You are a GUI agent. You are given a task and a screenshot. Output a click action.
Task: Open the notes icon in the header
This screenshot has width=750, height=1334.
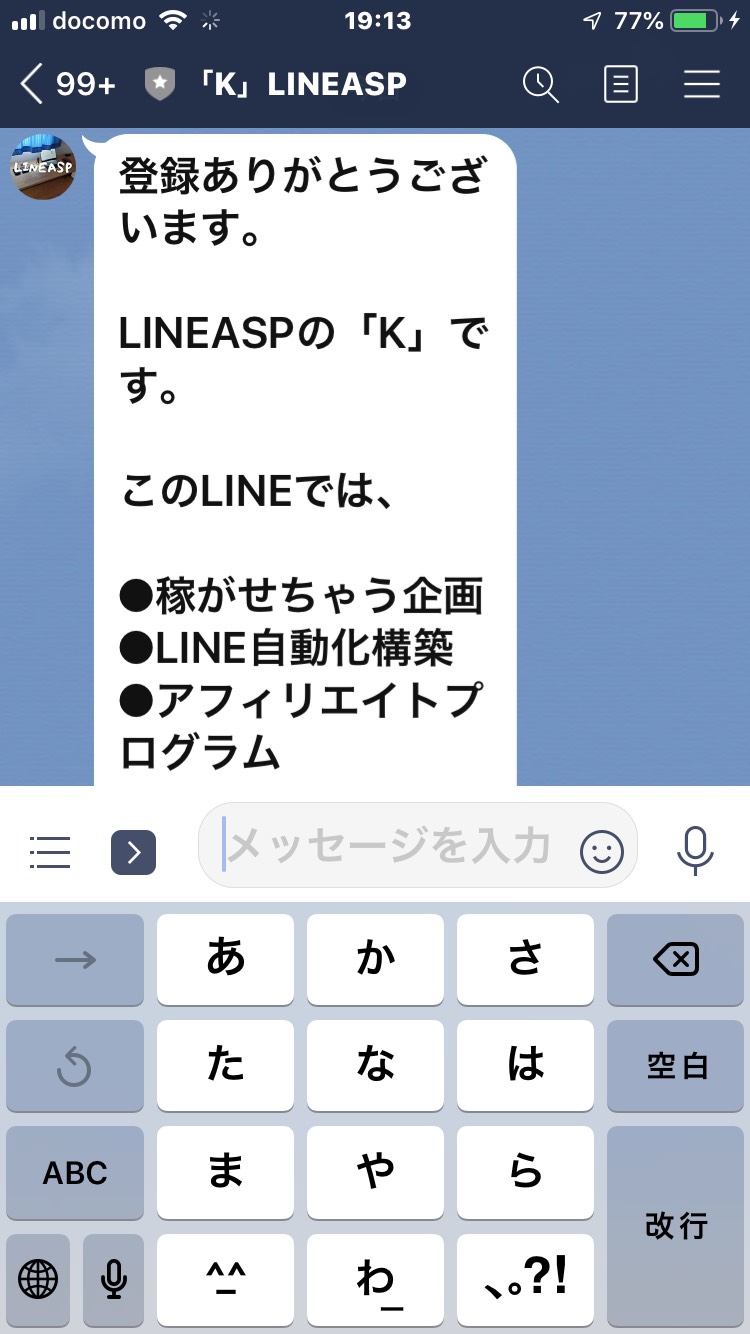point(621,85)
